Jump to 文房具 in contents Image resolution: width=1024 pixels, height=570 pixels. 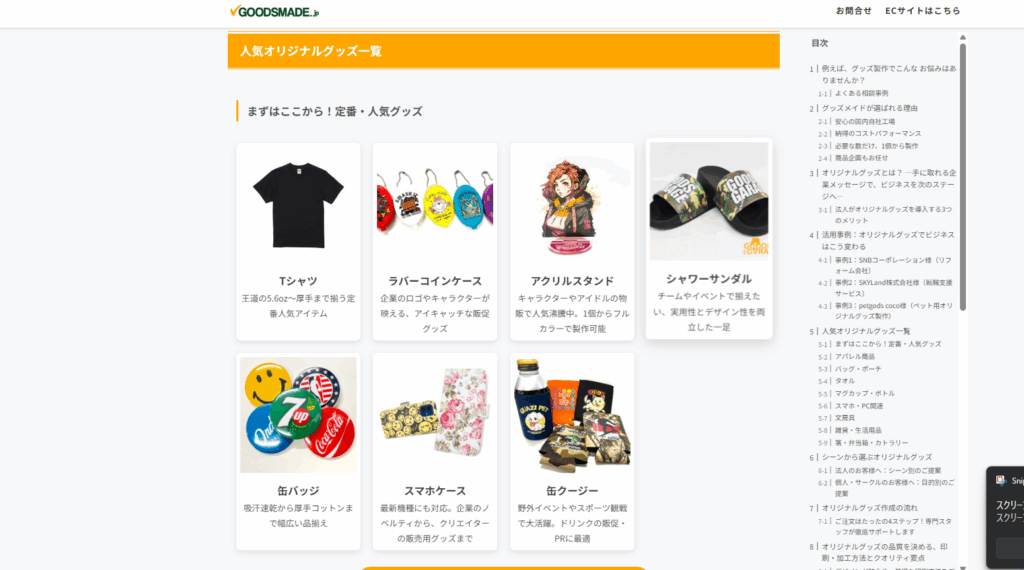[846, 418]
